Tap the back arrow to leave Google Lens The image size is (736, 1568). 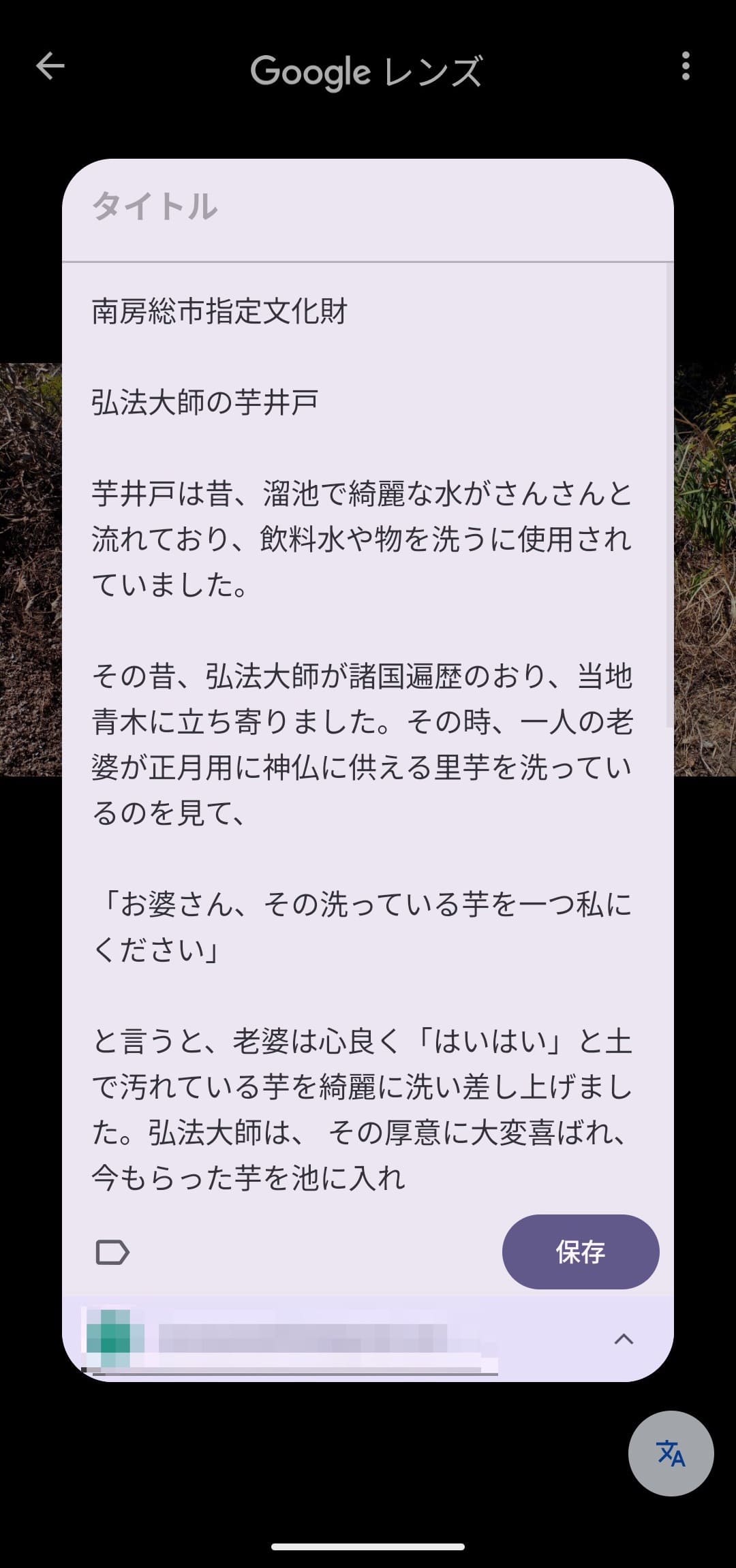(x=50, y=67)
